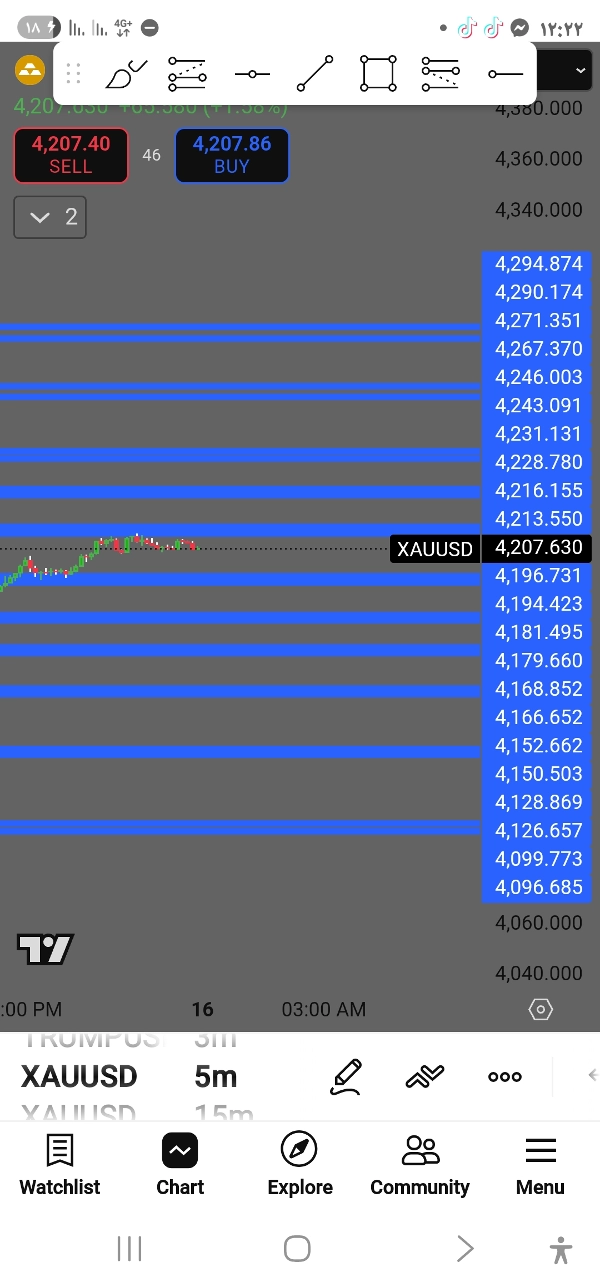Image resolution: width=600 pixels, height=1287 pixels.
Task: Switch to the Watchlist tab
Action: click(x=60, y=1165)
